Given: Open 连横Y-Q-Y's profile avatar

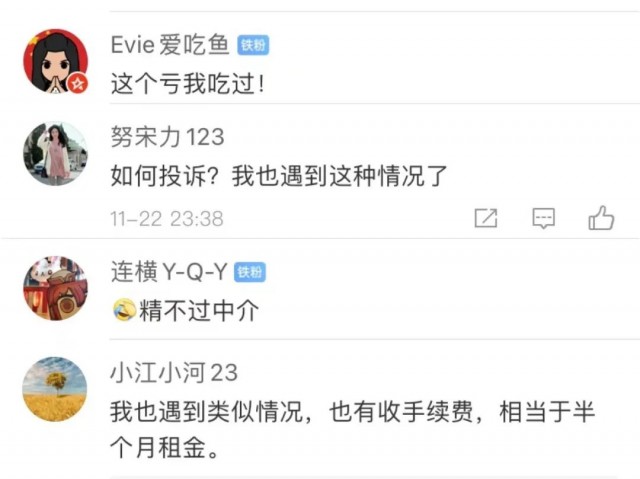Looking at the screenshot, I should [55, 288].
